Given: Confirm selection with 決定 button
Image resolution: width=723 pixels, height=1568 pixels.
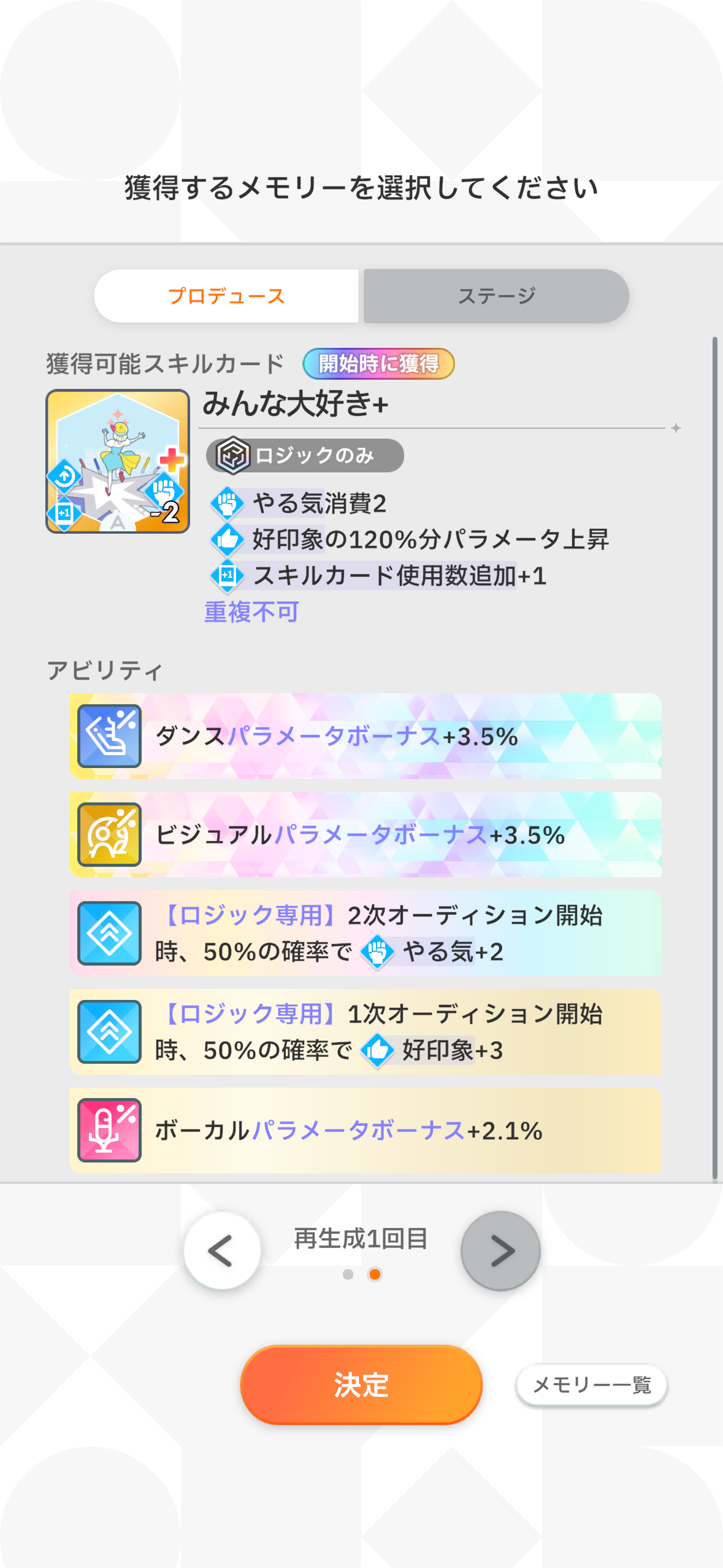Looking at the screenshot, I should [x=361, y=1385].
